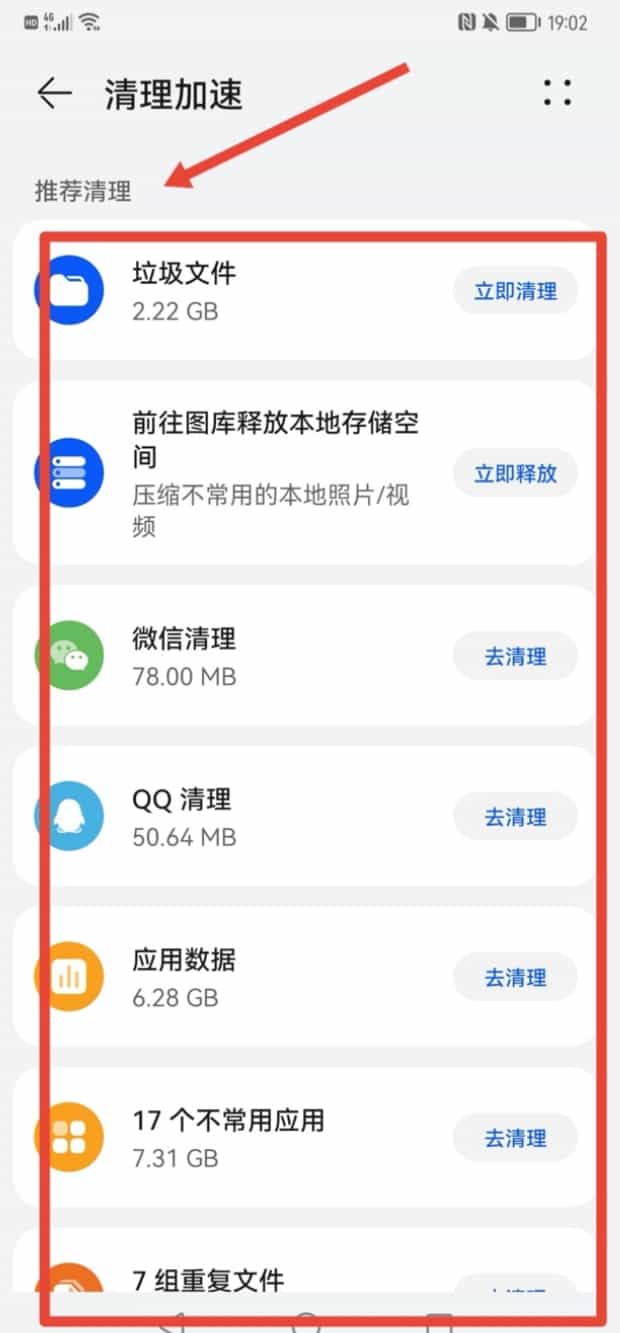Tap 立即清理 for 垃圾文件

[515, 292]
